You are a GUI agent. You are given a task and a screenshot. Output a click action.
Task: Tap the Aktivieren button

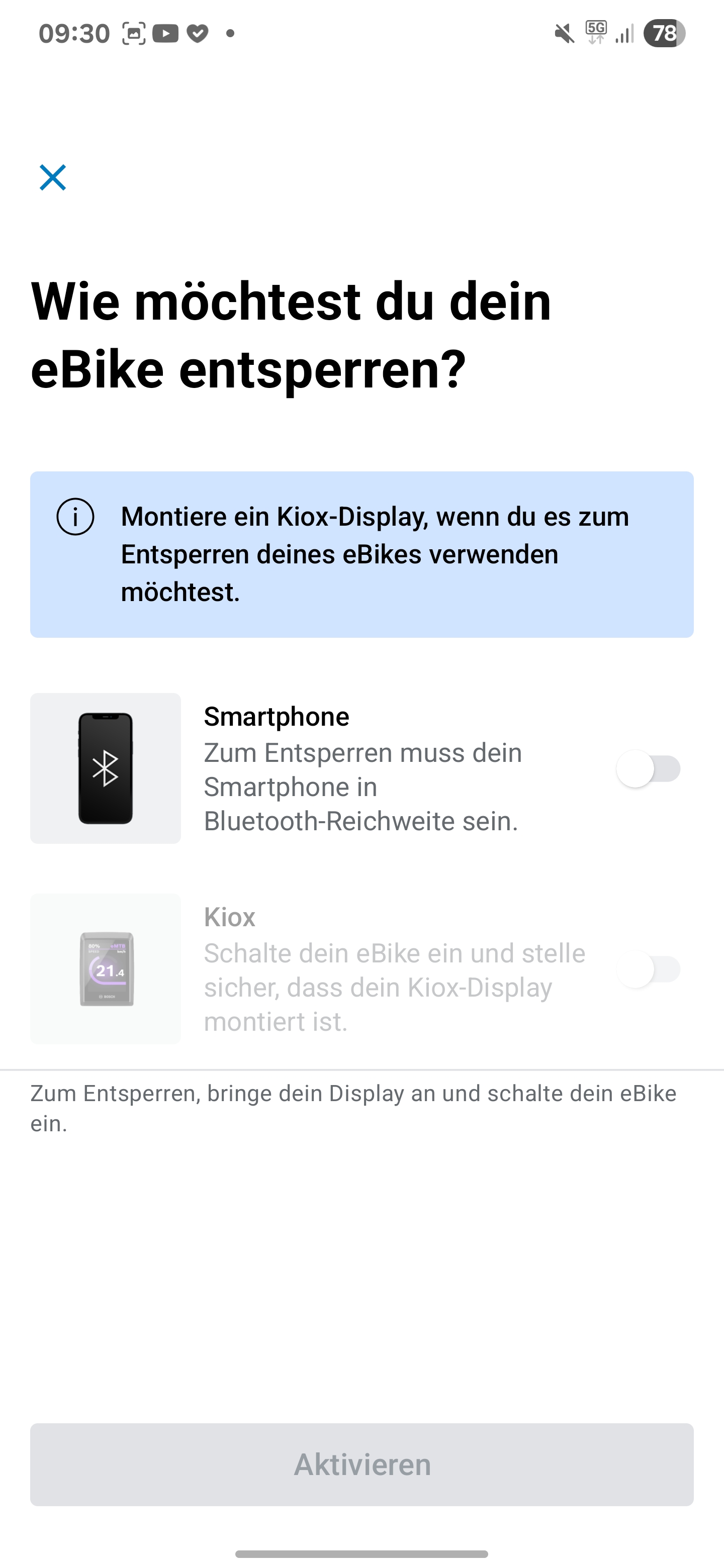361,1464
